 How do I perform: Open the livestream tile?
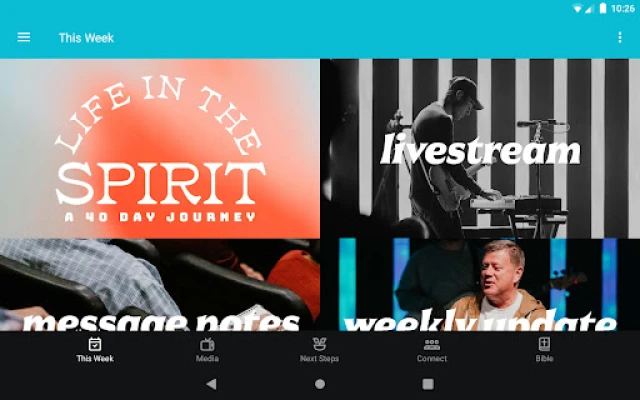[480, 148]
